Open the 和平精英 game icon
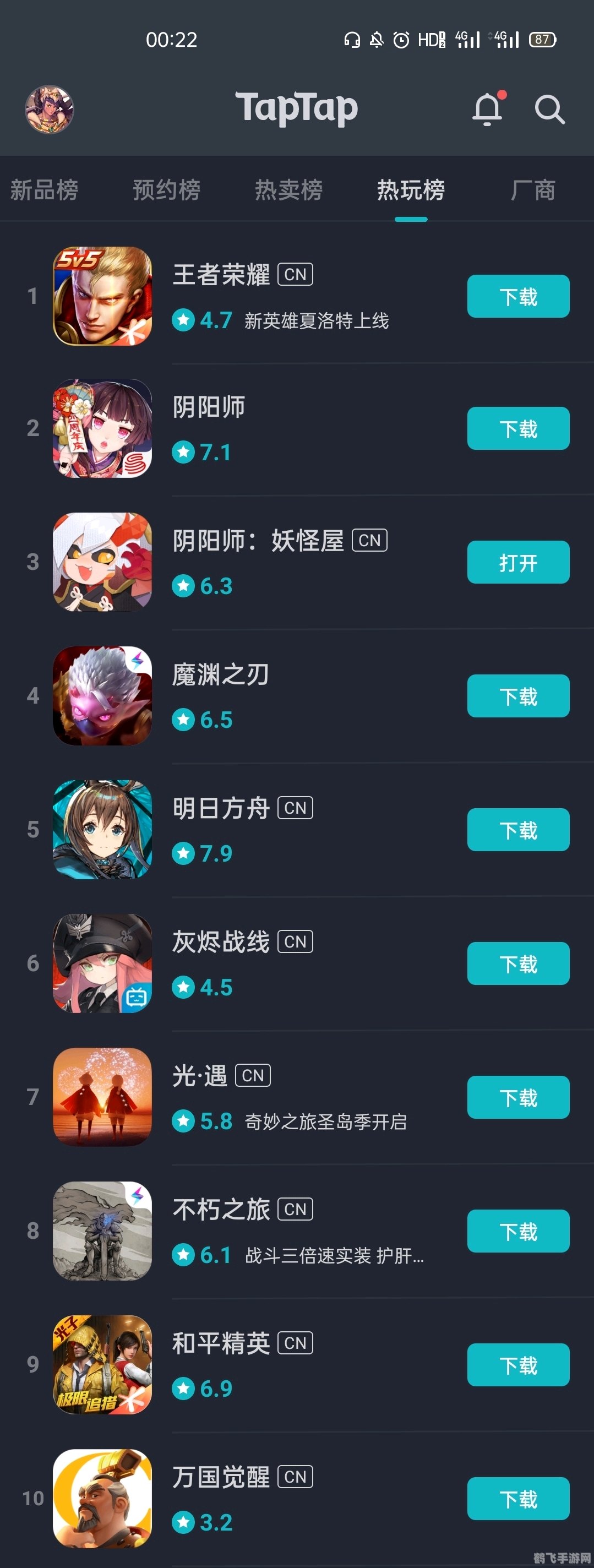This screenshot has width=594, height=1568. (102, 1365)
